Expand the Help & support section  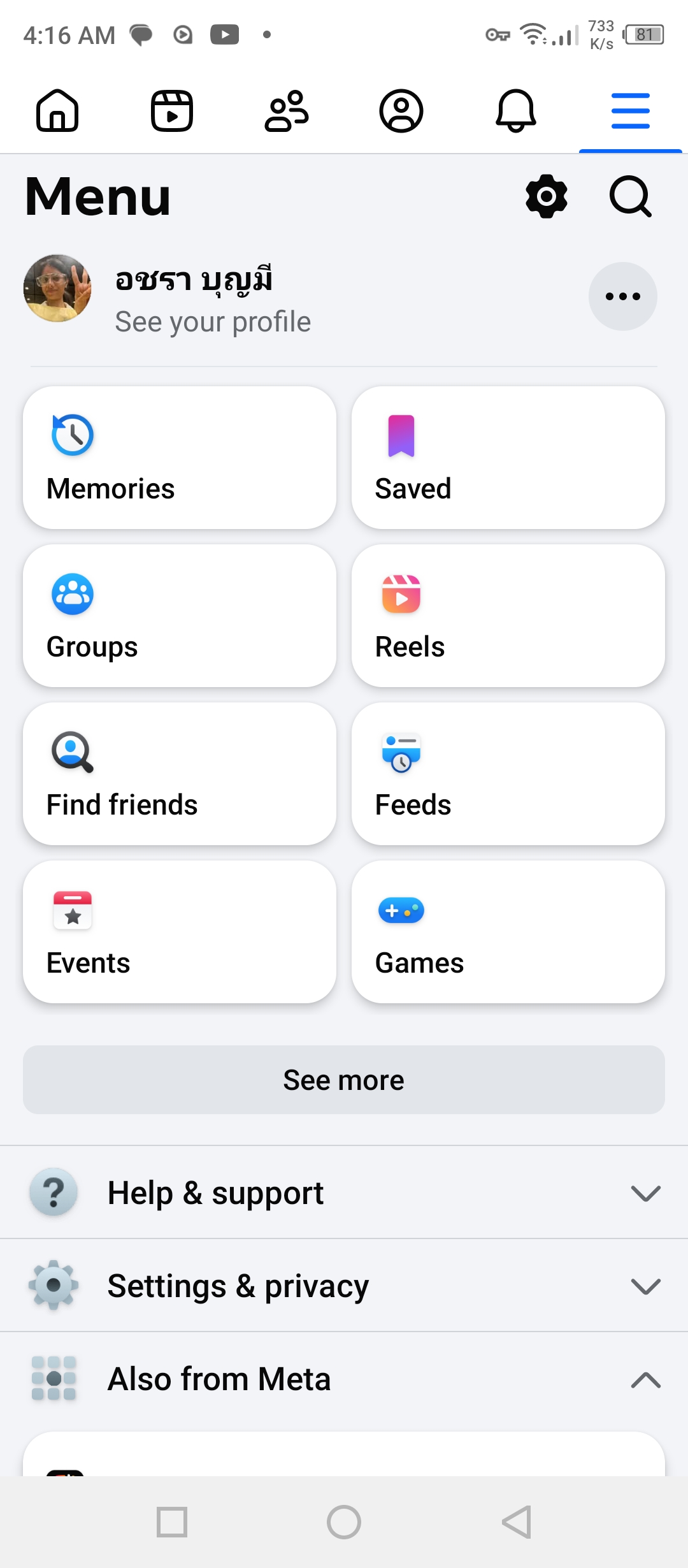[344, 1193]
